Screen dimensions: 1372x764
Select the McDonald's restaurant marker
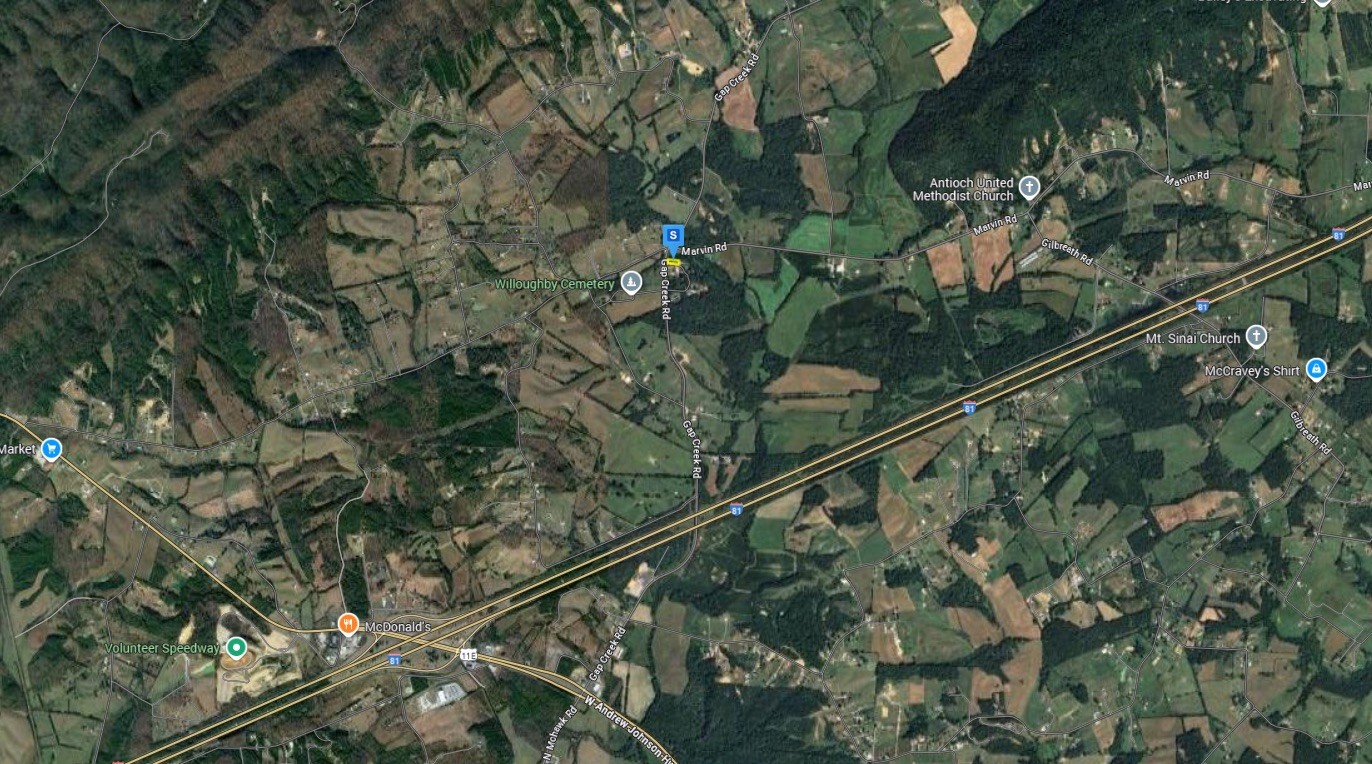348,625
